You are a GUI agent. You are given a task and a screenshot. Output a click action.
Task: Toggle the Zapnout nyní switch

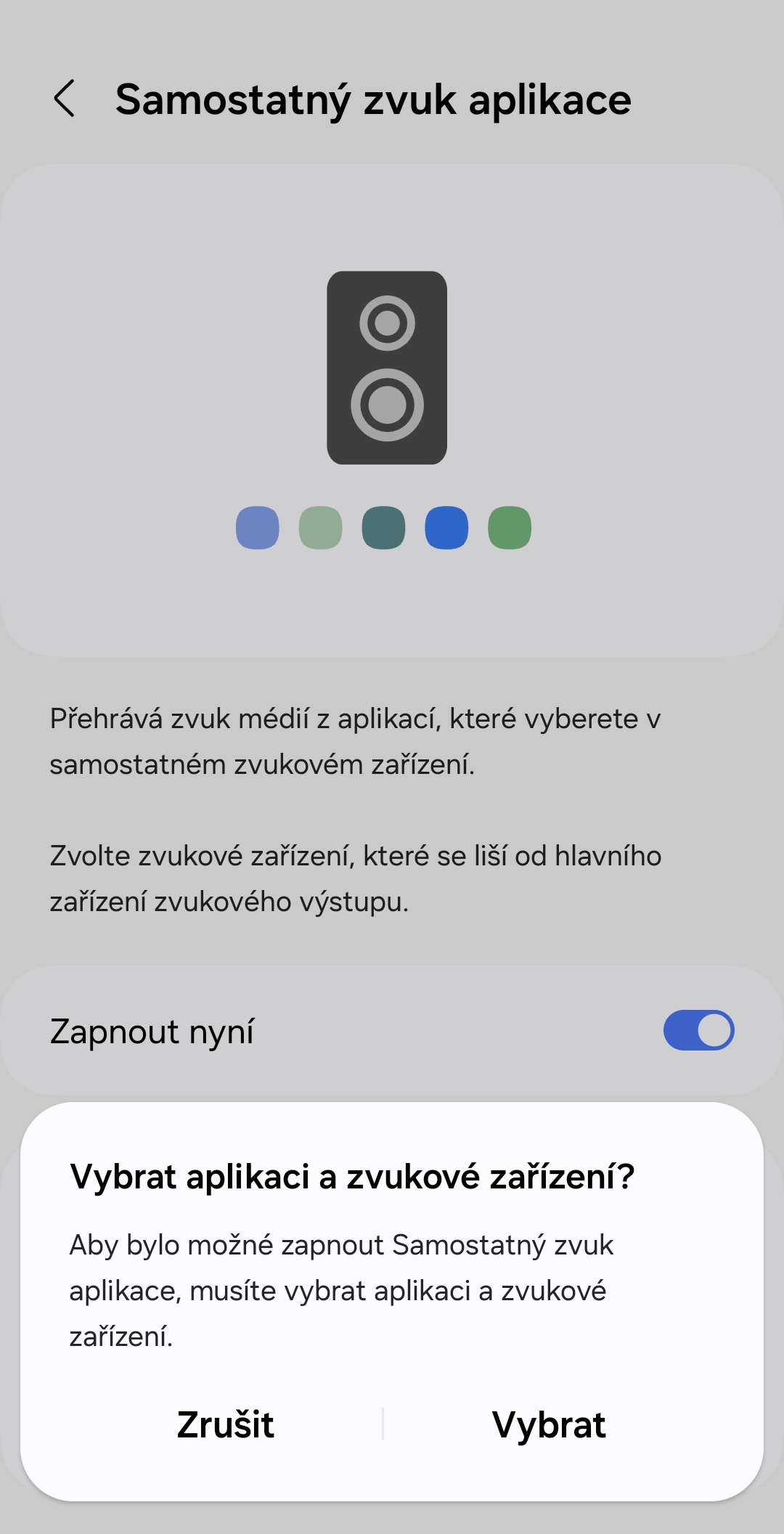[x=698, y=1030]
